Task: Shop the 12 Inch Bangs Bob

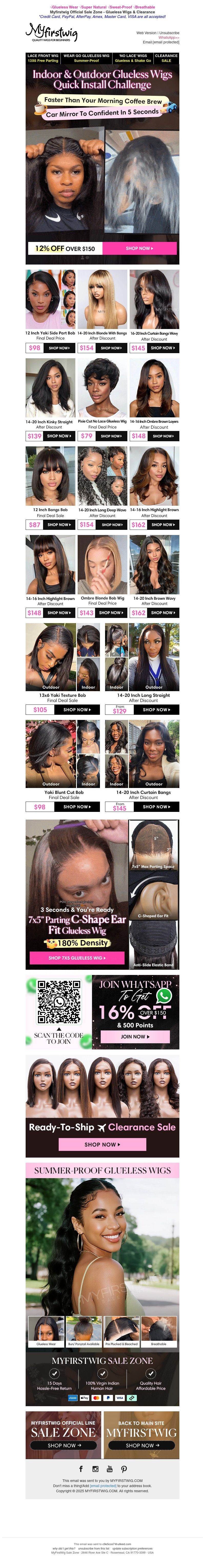Action: click(x=59, y=524)
